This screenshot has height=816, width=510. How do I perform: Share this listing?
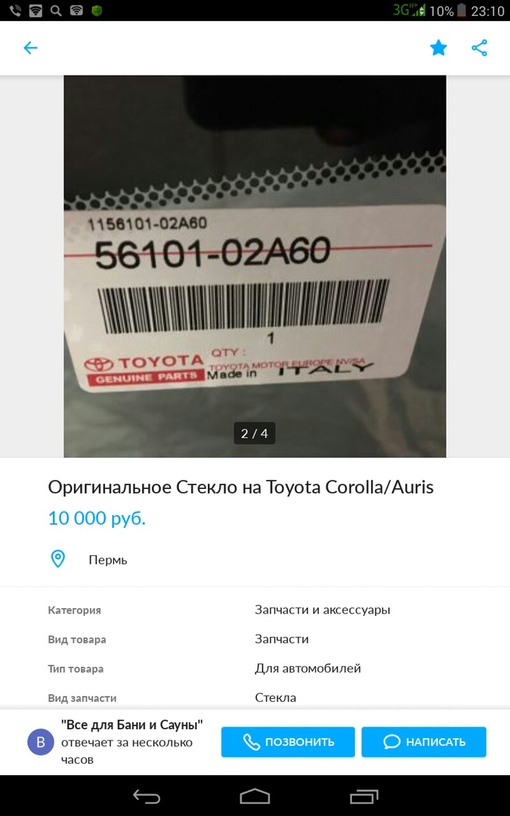tap(479, 48)
